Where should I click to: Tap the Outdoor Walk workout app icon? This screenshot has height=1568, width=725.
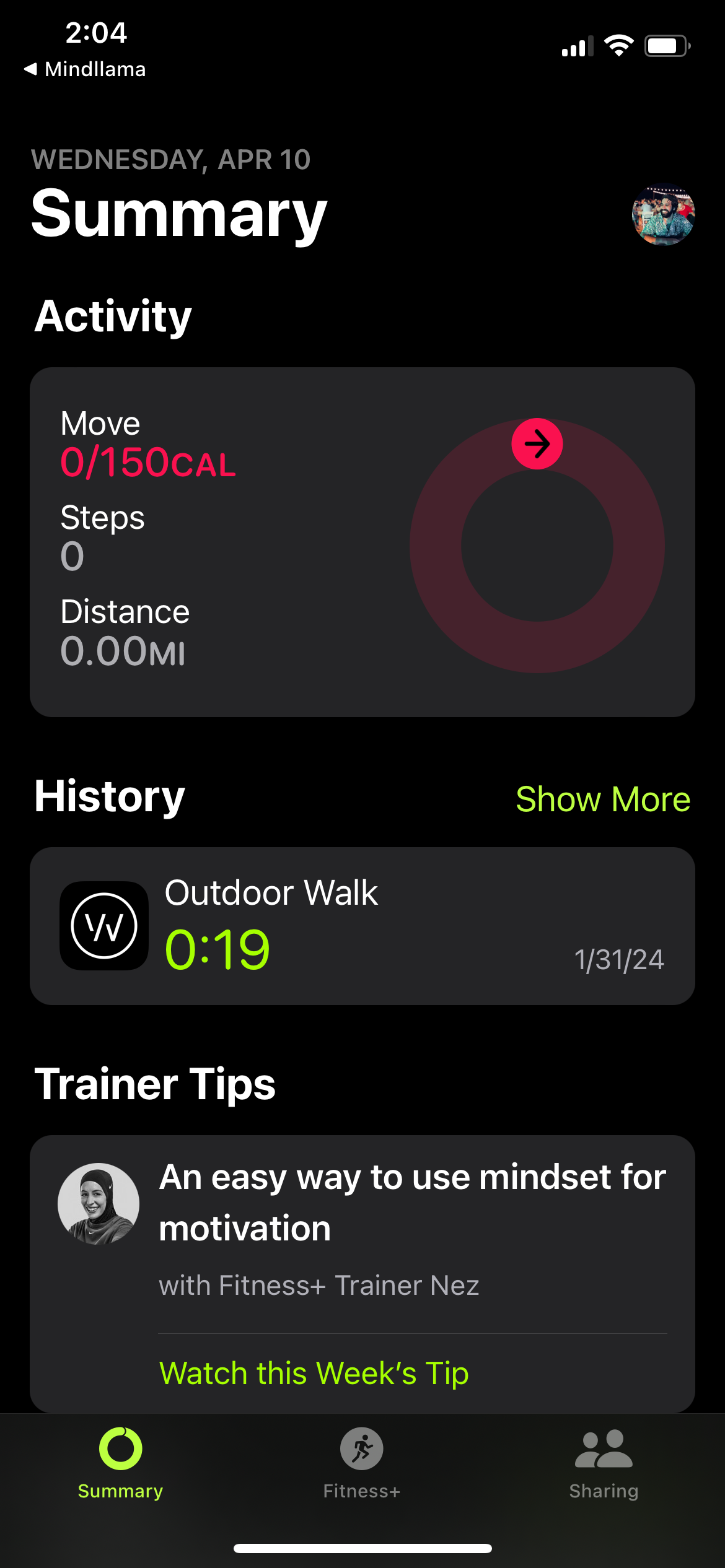pyautogui.click(x=103, y=926)
